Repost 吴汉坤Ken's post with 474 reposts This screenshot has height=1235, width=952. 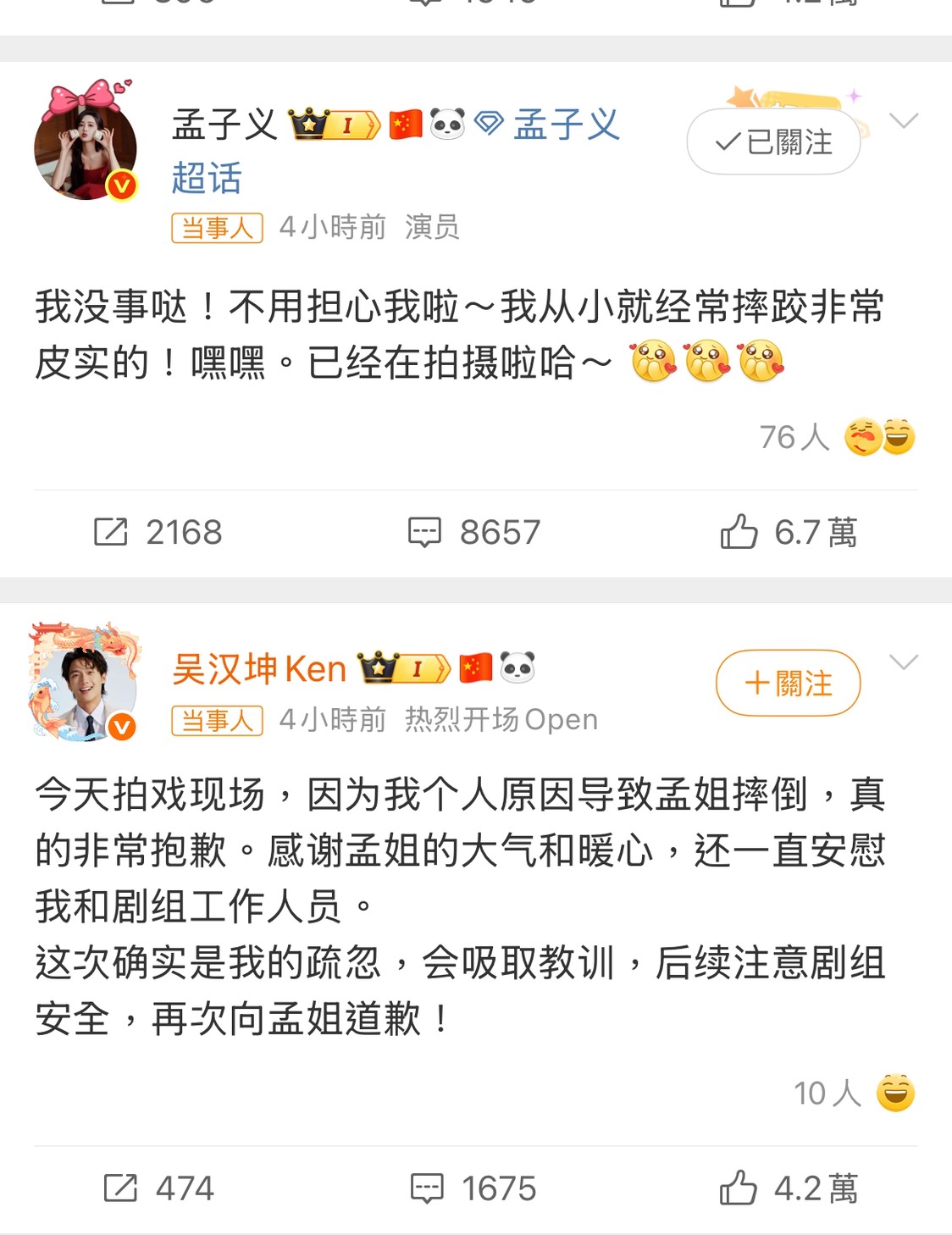(x=159, y=1188)
